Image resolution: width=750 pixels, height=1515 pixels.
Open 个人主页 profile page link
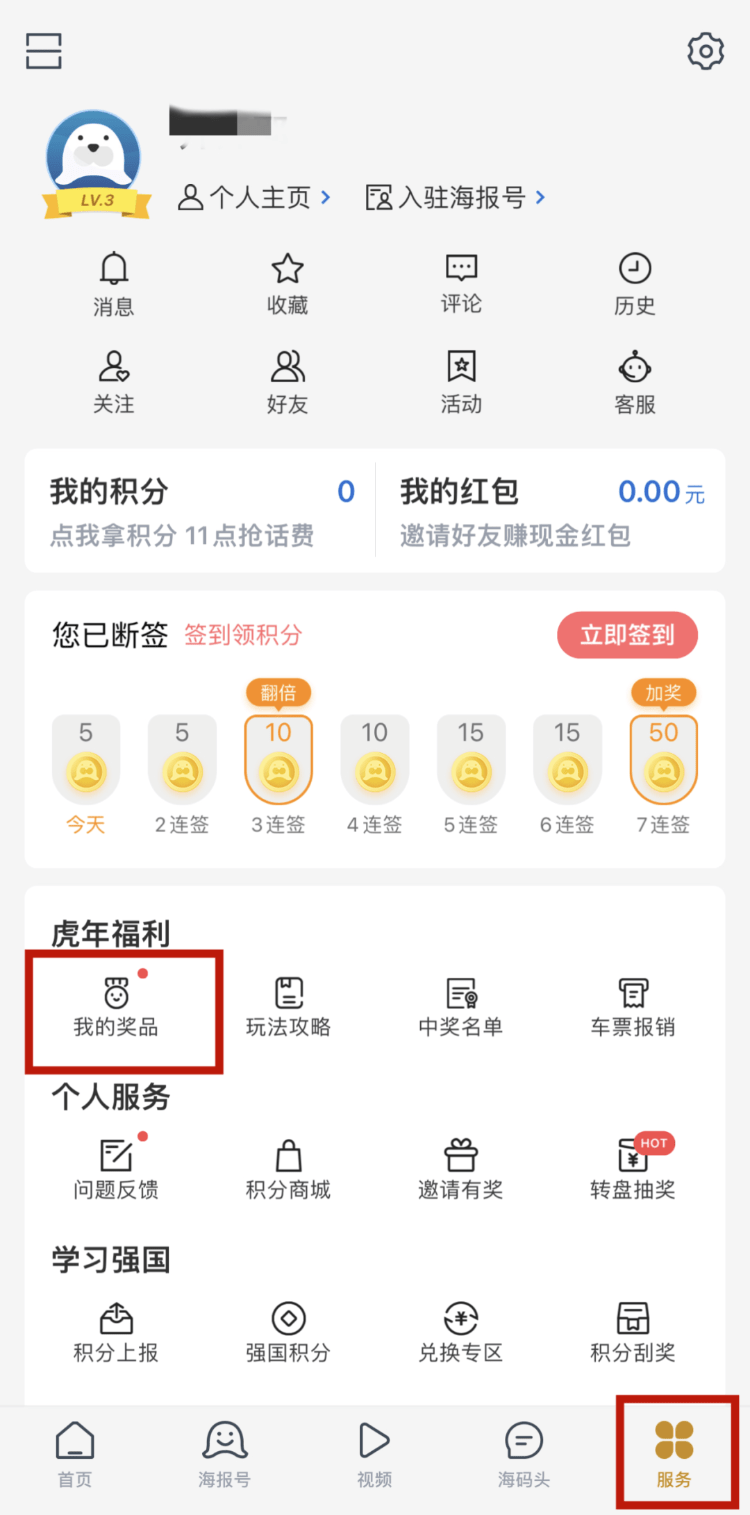click(x=254, y=198)
